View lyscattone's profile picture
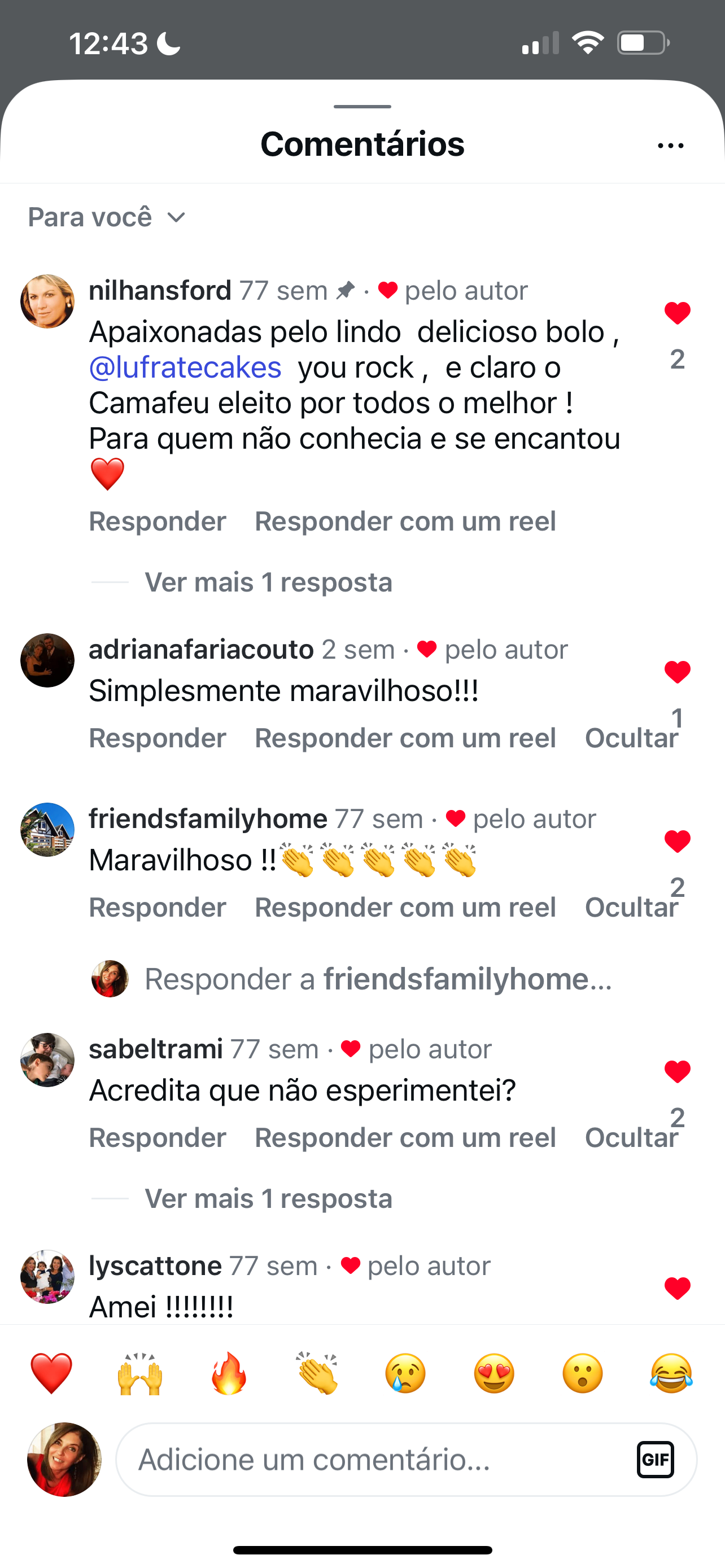Image resolution: width=725 pixels, height=1568 pixels. tap(47, 1277)
